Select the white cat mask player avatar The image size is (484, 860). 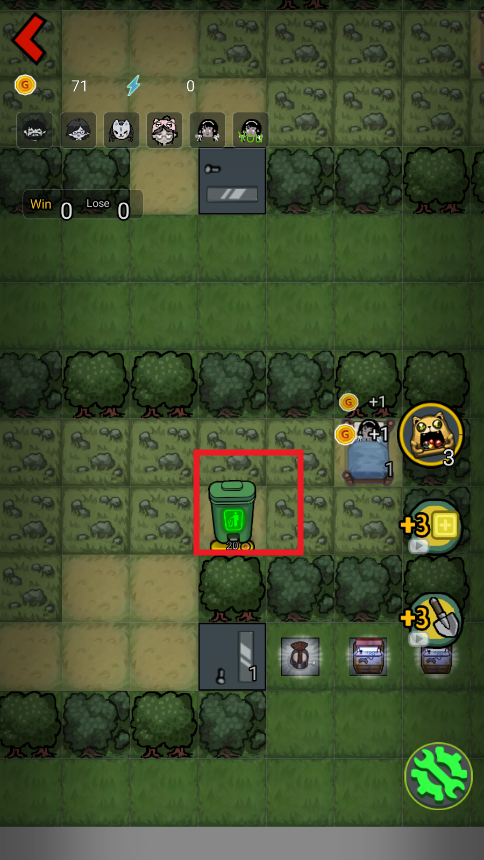coord(121,131)
